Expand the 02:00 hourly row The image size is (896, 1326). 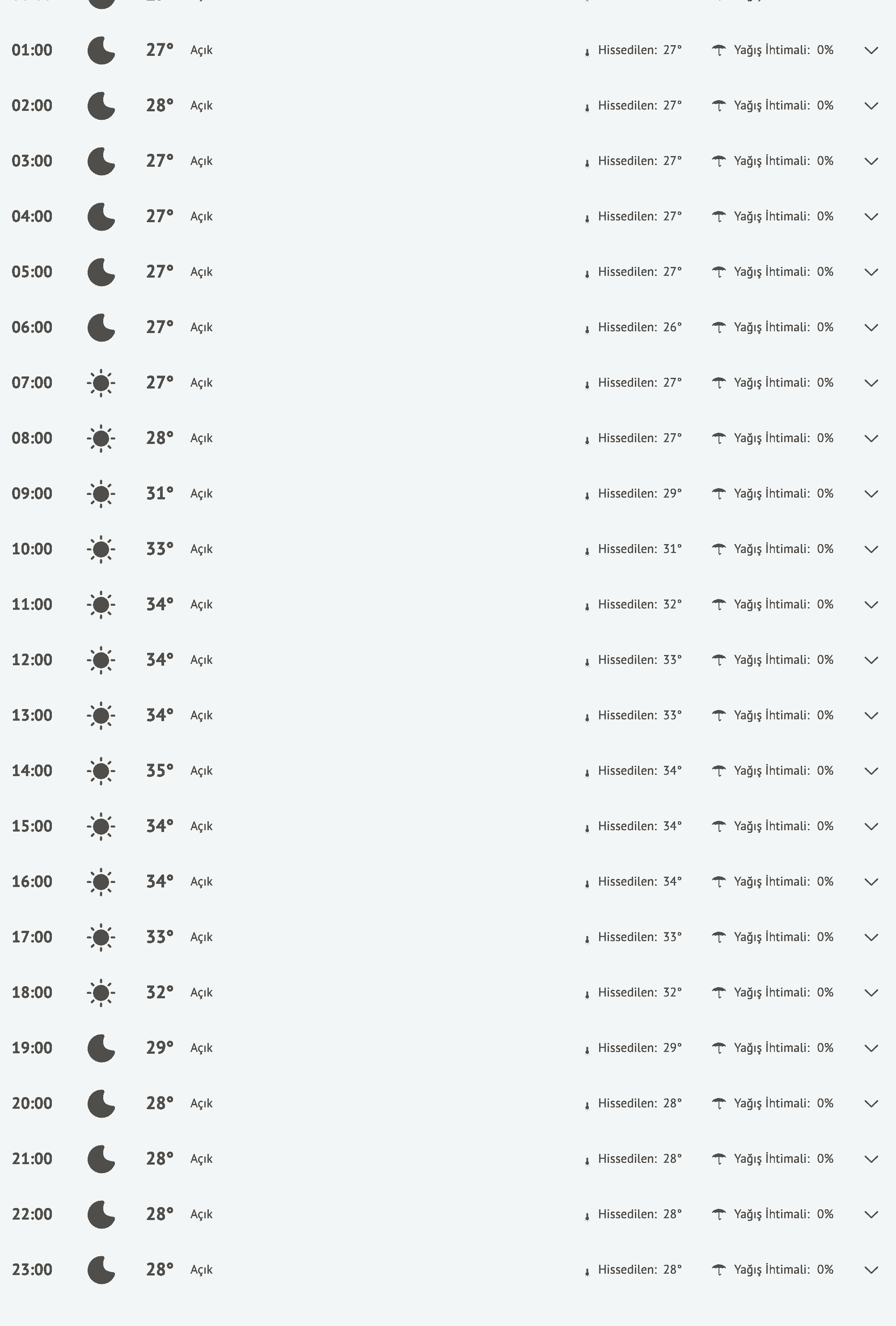(871, 106)
